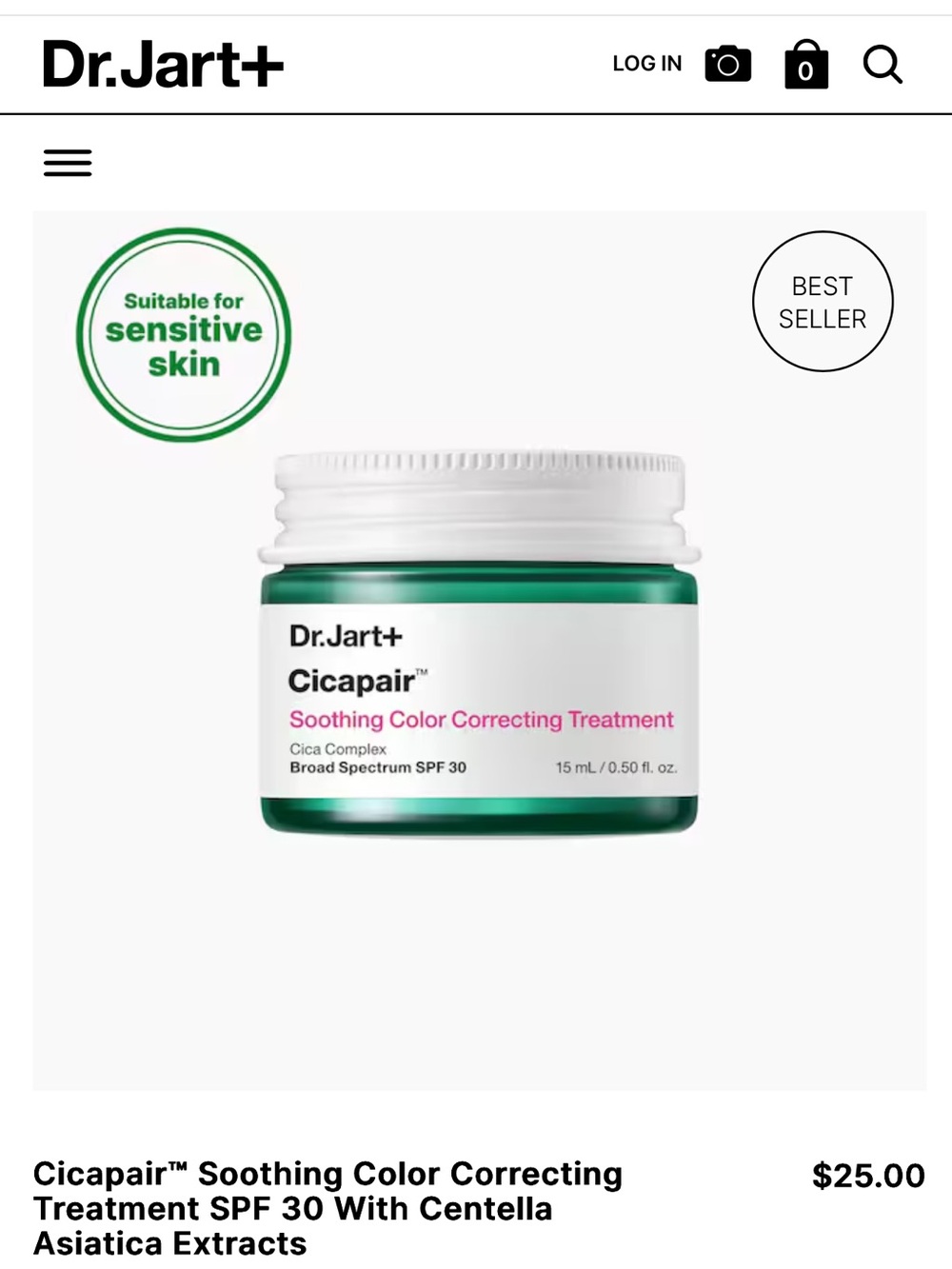Click the camera icon beside LOG IN
952x1269 pixels.
726,64
